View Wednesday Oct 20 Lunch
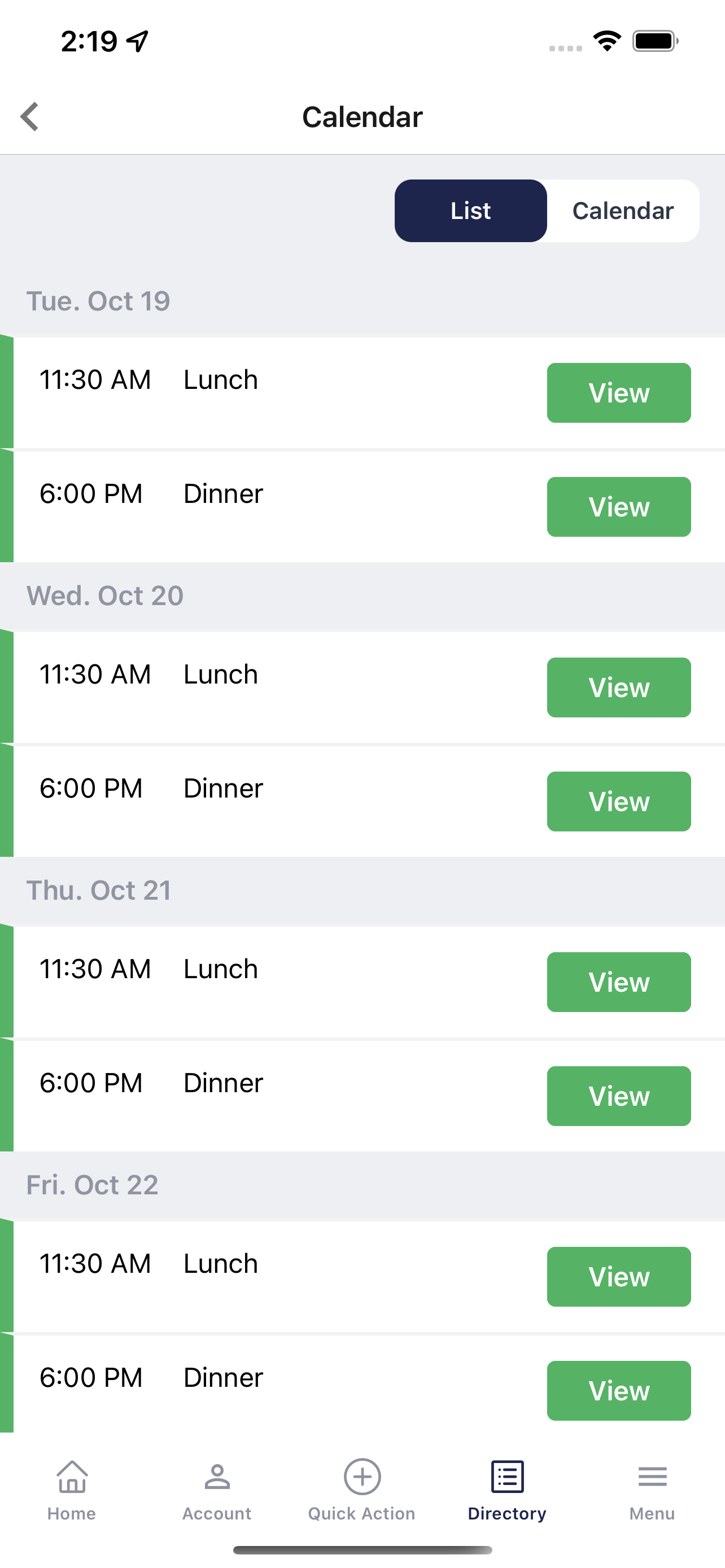 click(618, 687)
